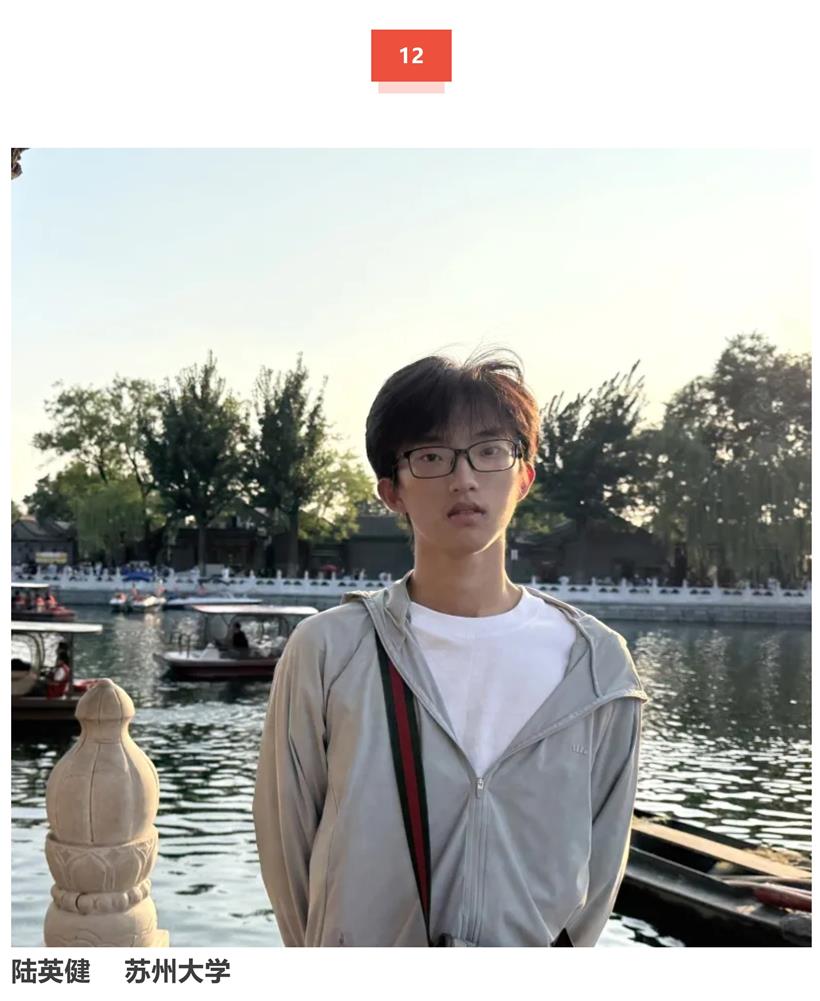Open the photo above 陆英健's caption
This screenshot has height=1001, width=820.
(410, 547)
